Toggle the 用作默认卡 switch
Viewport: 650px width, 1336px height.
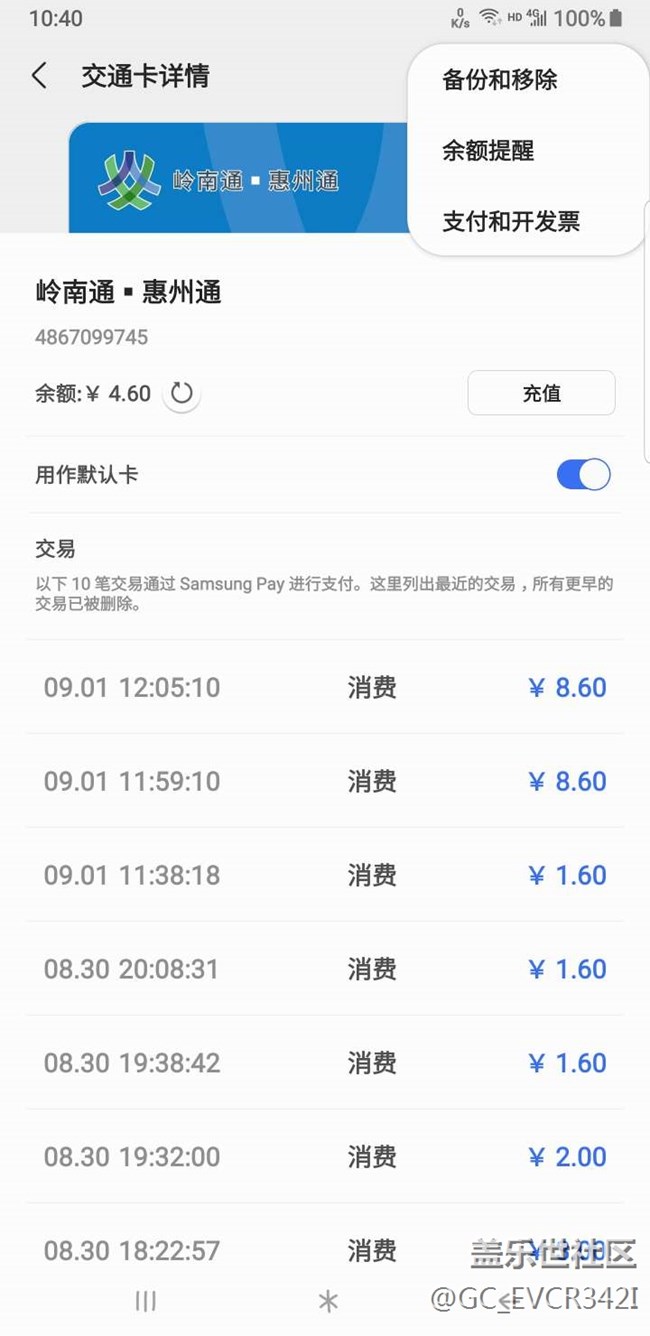[x=583, y=474]
